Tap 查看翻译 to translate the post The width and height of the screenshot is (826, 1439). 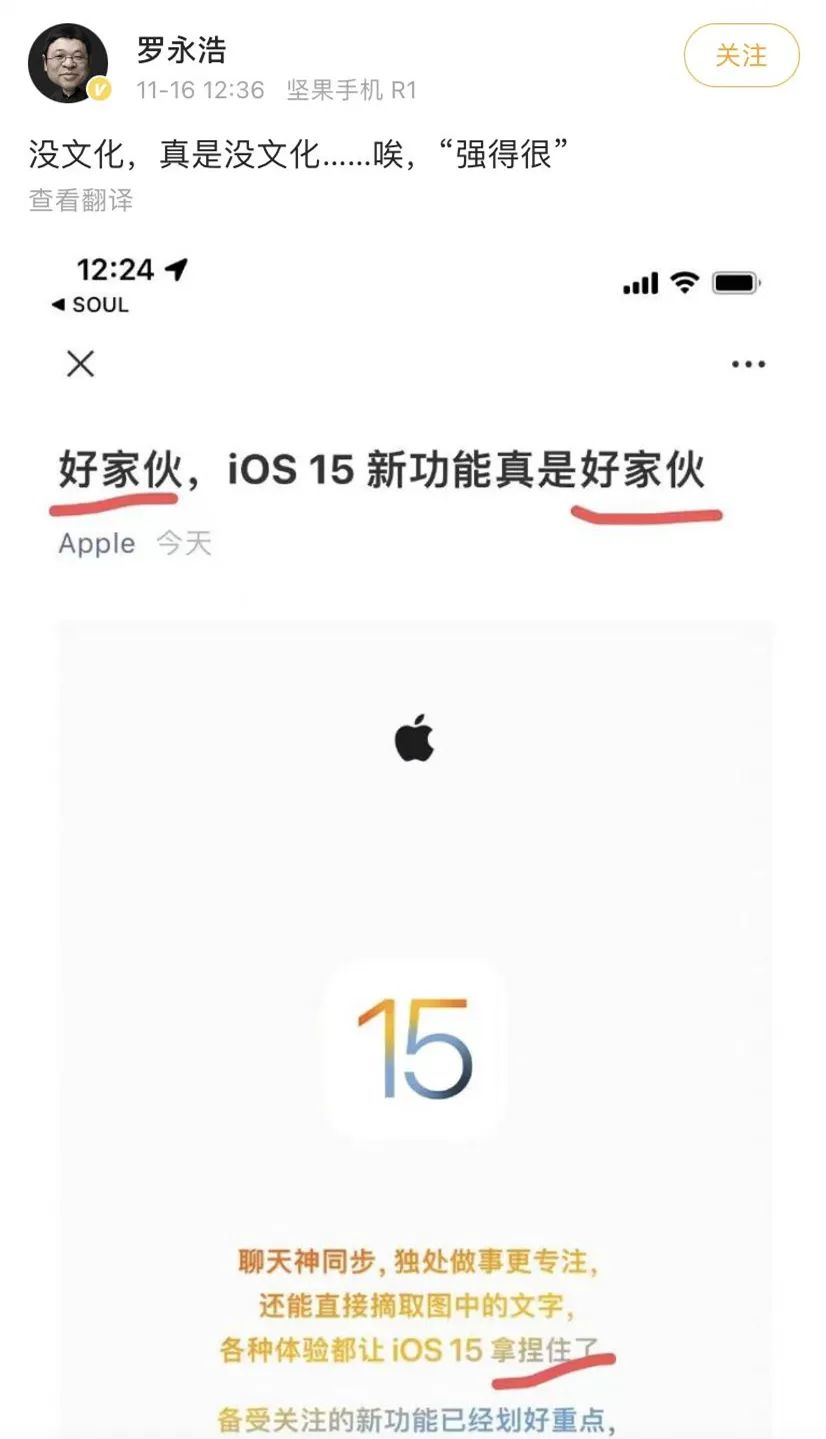click(81, 200)
